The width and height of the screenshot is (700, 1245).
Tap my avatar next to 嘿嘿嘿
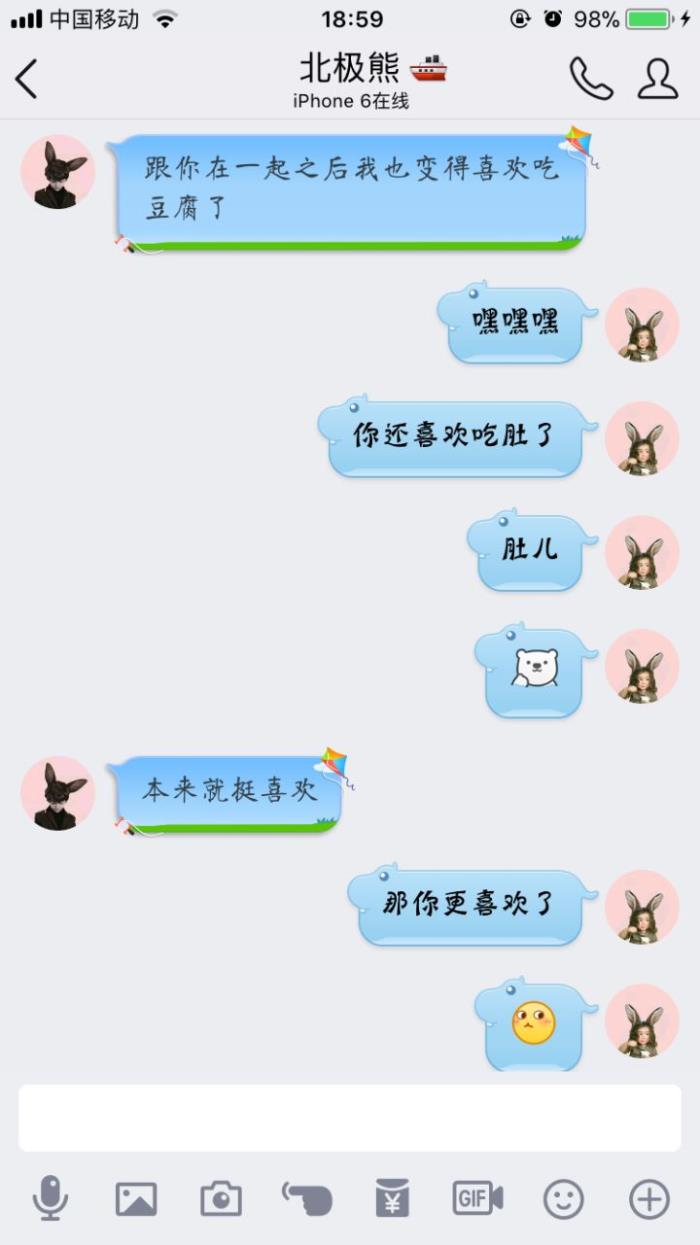[x=642, y=325]
